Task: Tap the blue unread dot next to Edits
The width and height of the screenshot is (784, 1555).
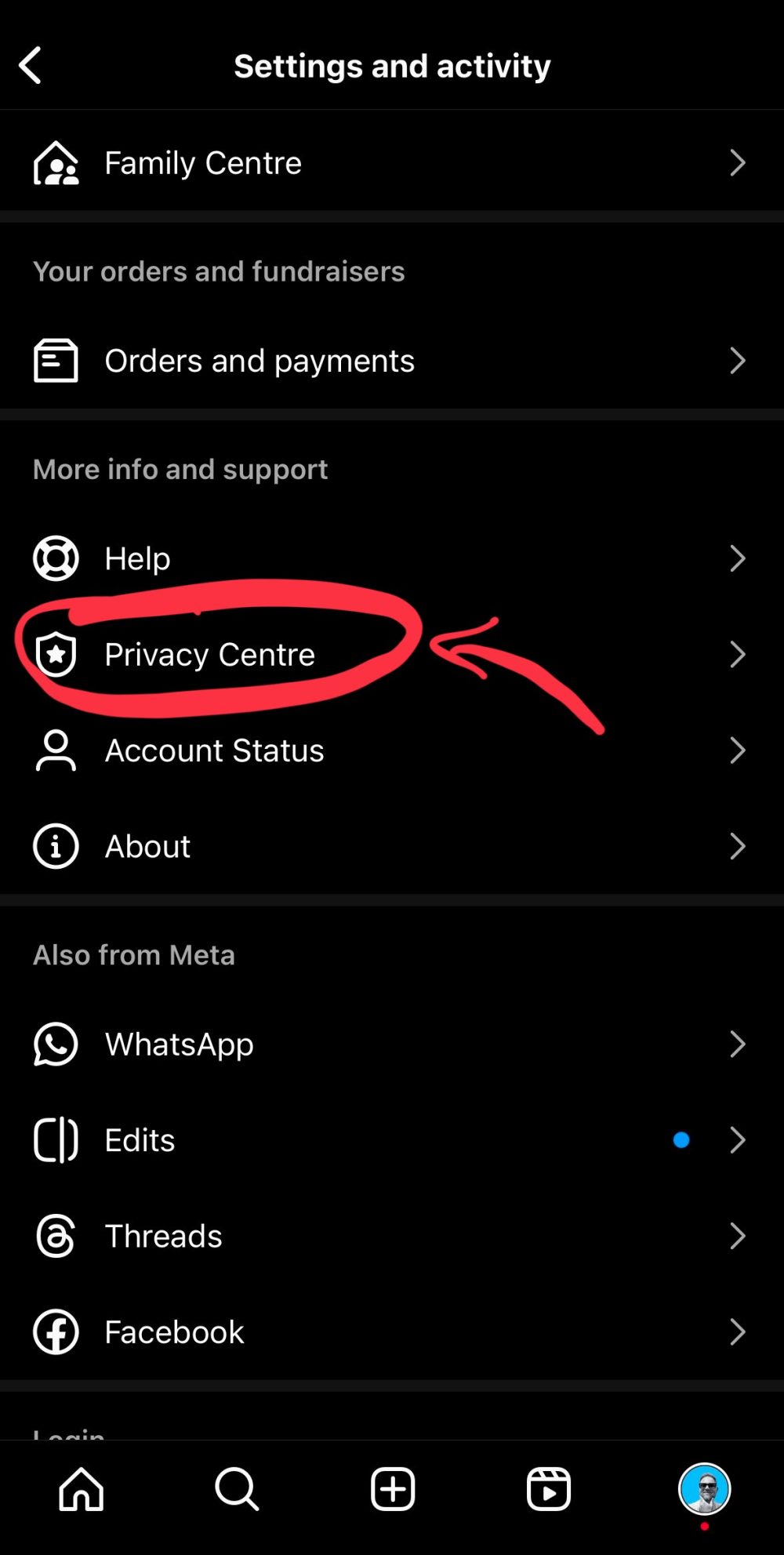Action: point(681,1140)
